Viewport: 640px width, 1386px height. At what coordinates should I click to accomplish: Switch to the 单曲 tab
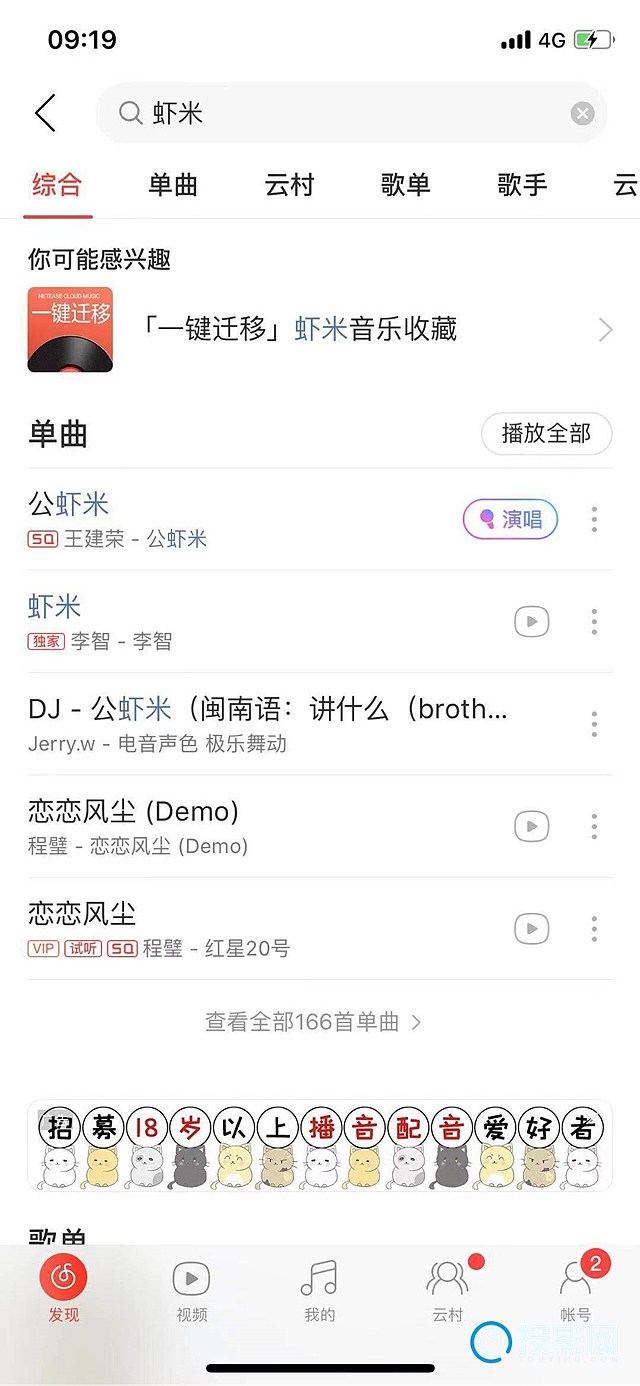pos(173,185)
